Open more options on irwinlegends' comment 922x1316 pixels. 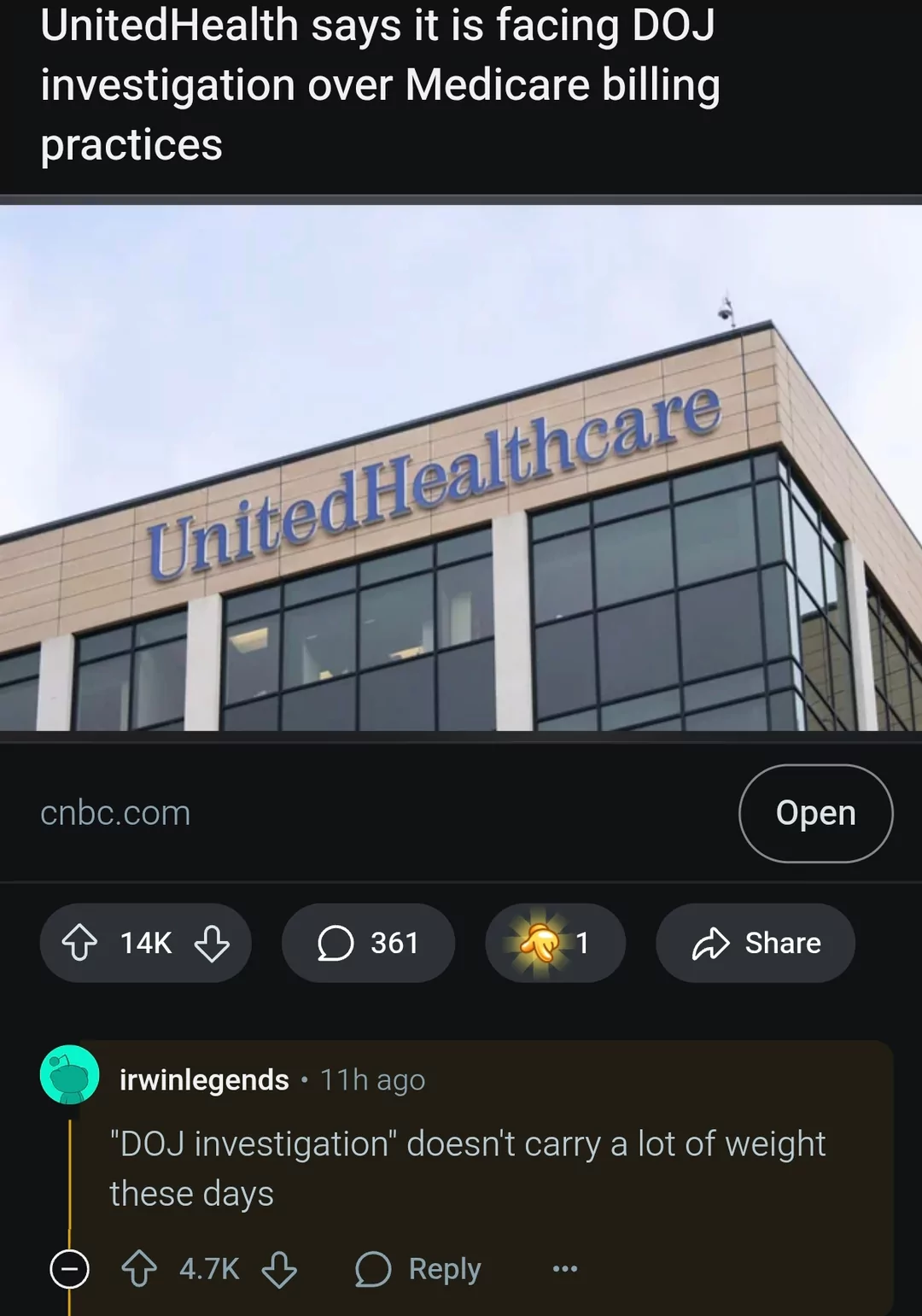565,1269
